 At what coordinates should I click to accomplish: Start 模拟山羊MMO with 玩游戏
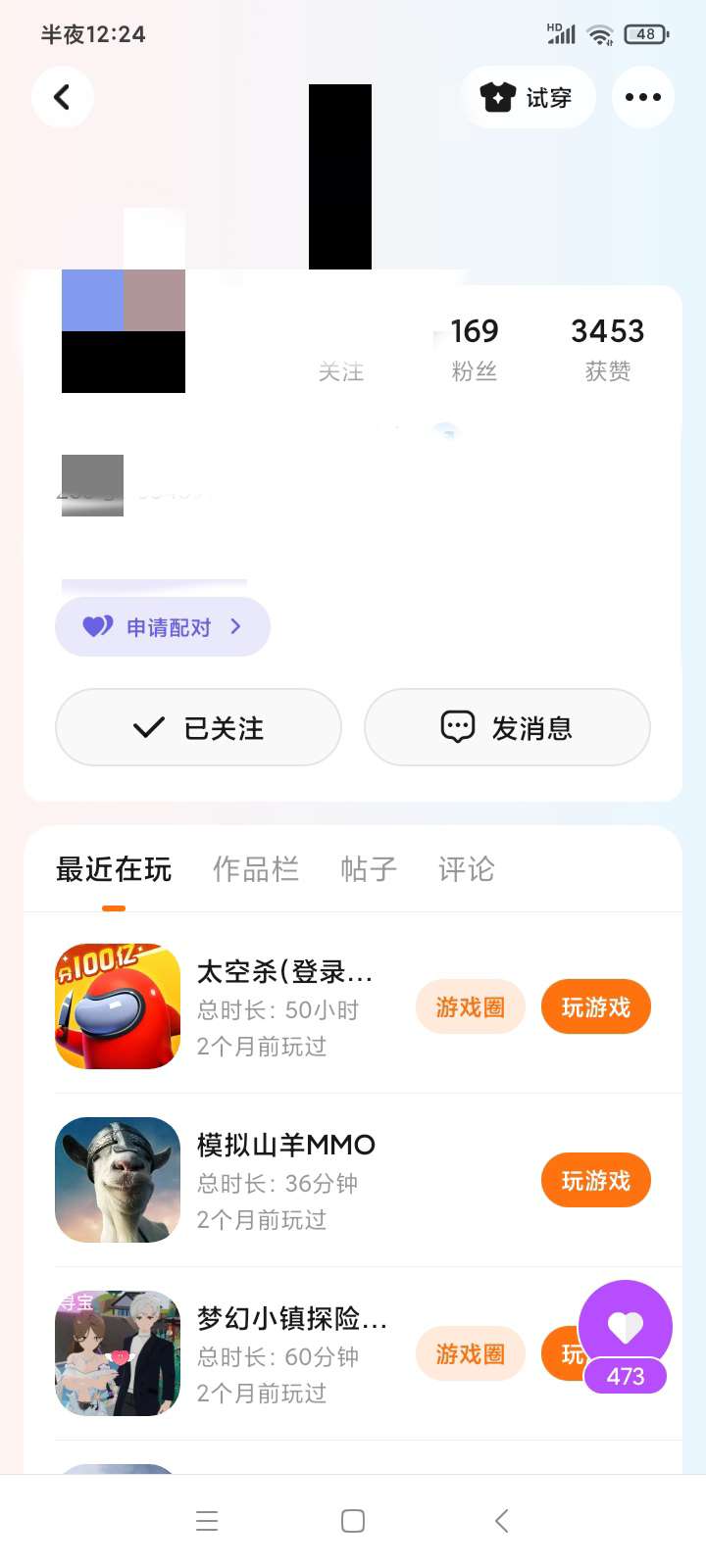click(595, 1181)
